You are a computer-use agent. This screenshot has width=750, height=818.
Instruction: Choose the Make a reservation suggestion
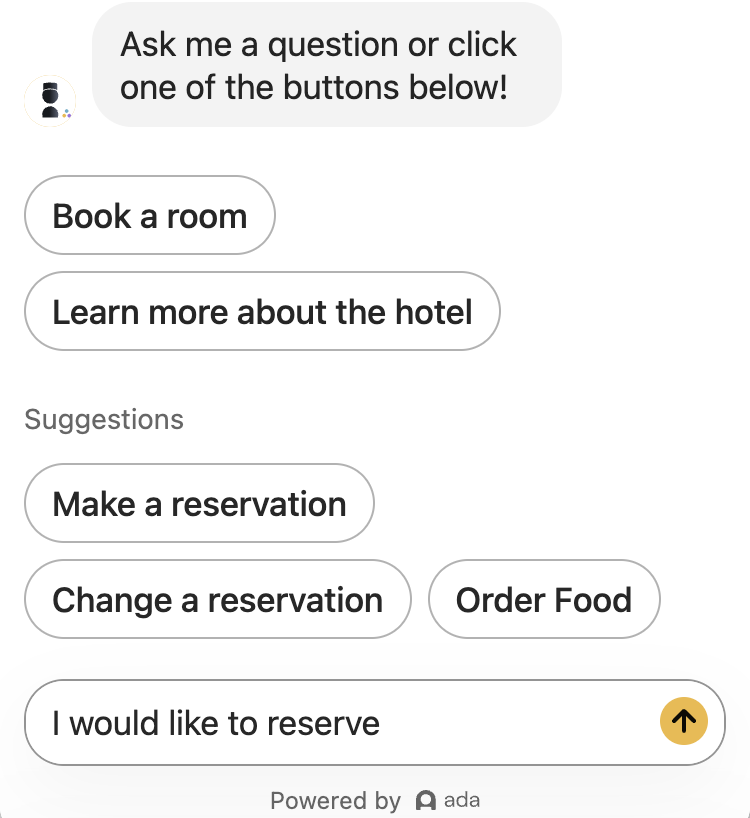tap(199, 504)
